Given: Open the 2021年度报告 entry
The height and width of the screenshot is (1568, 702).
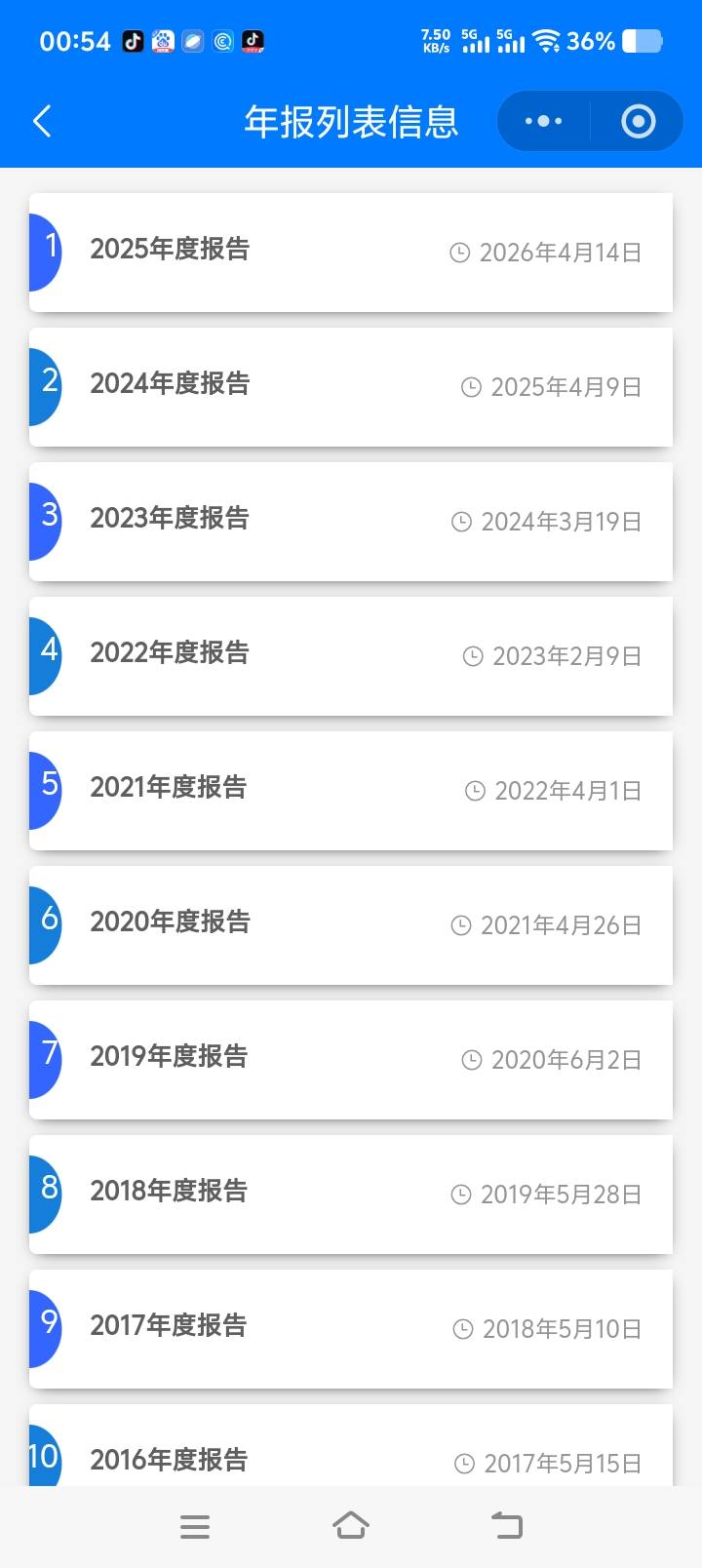Looking at the screenshot, I should pos(351,791).
